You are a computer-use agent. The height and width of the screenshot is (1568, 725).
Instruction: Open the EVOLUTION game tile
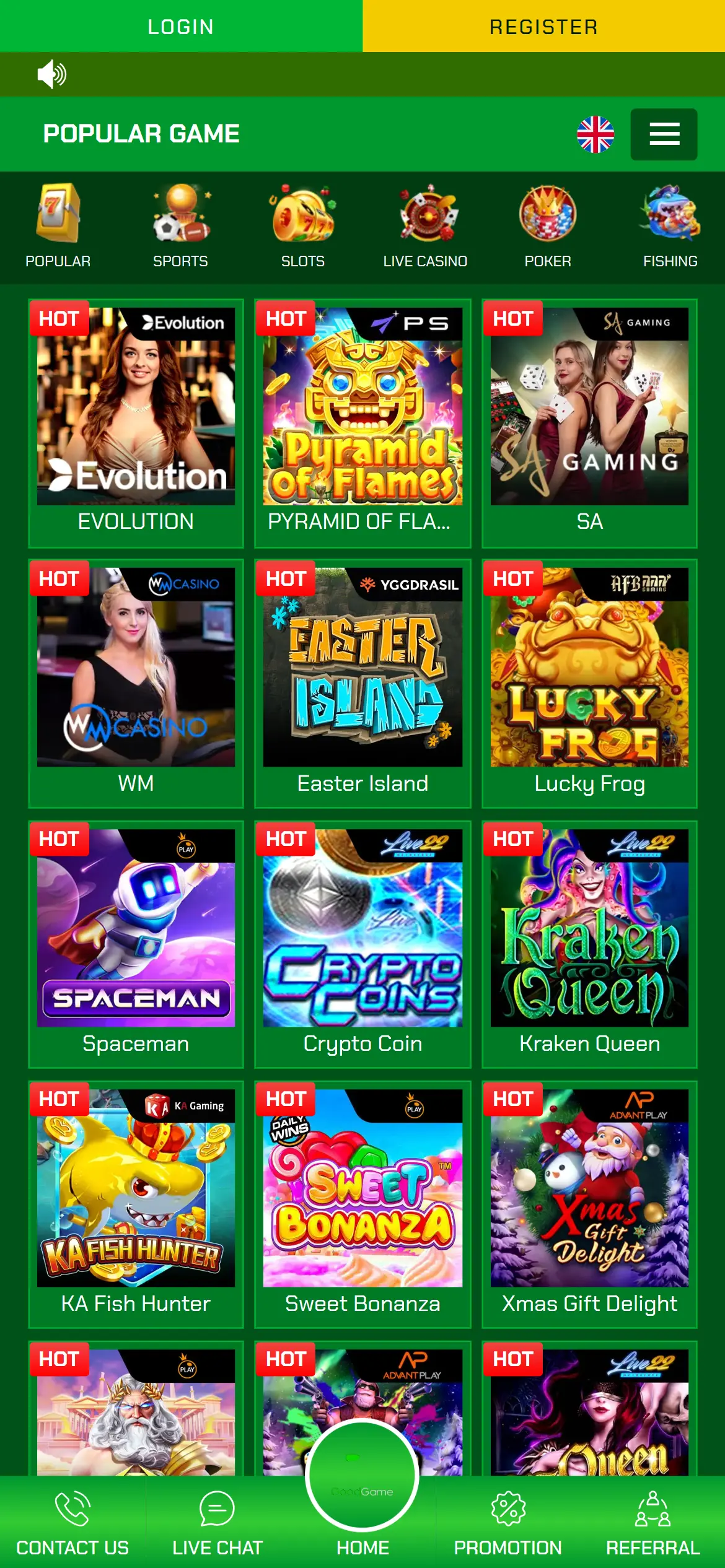click(136, 421)
